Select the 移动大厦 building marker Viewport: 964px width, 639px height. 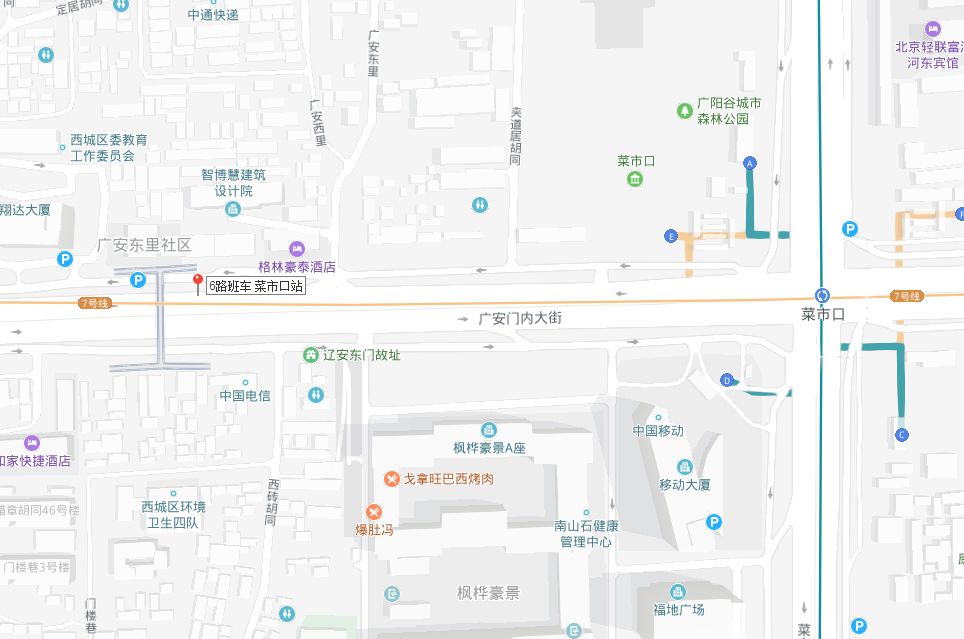click(685, 467)
